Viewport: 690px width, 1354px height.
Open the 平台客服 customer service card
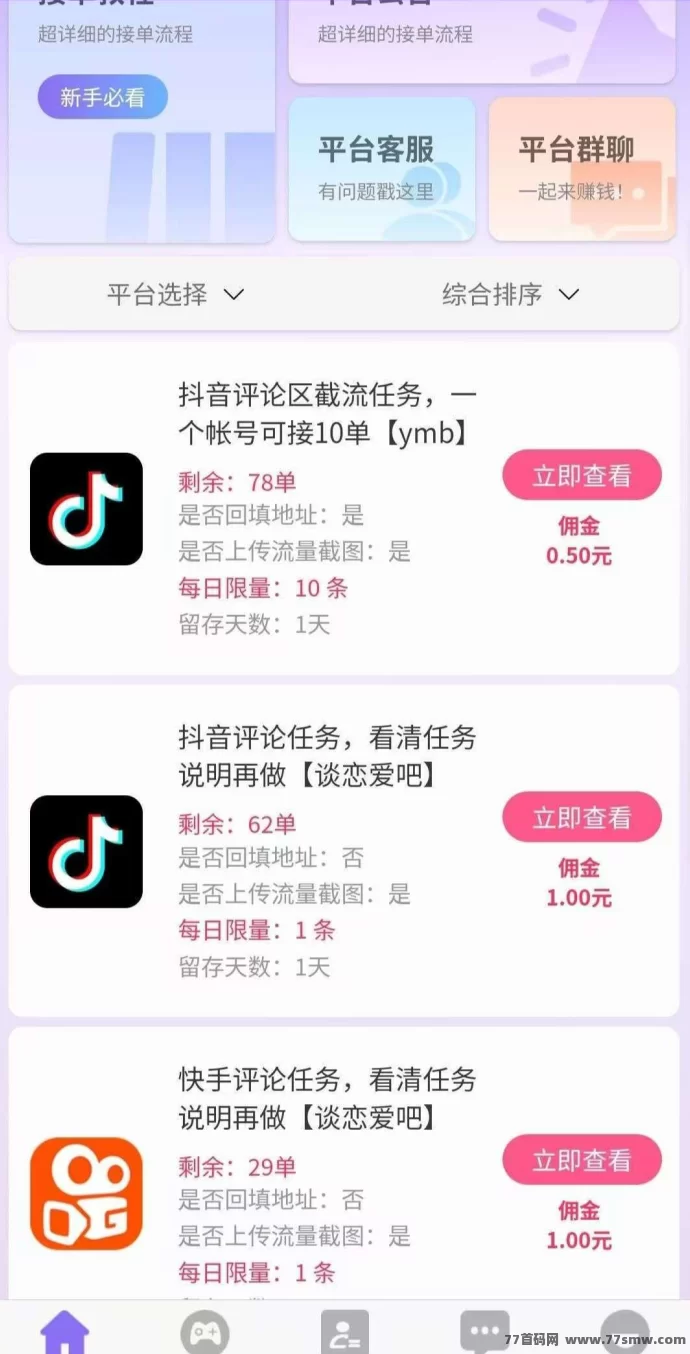pos(381,168)
